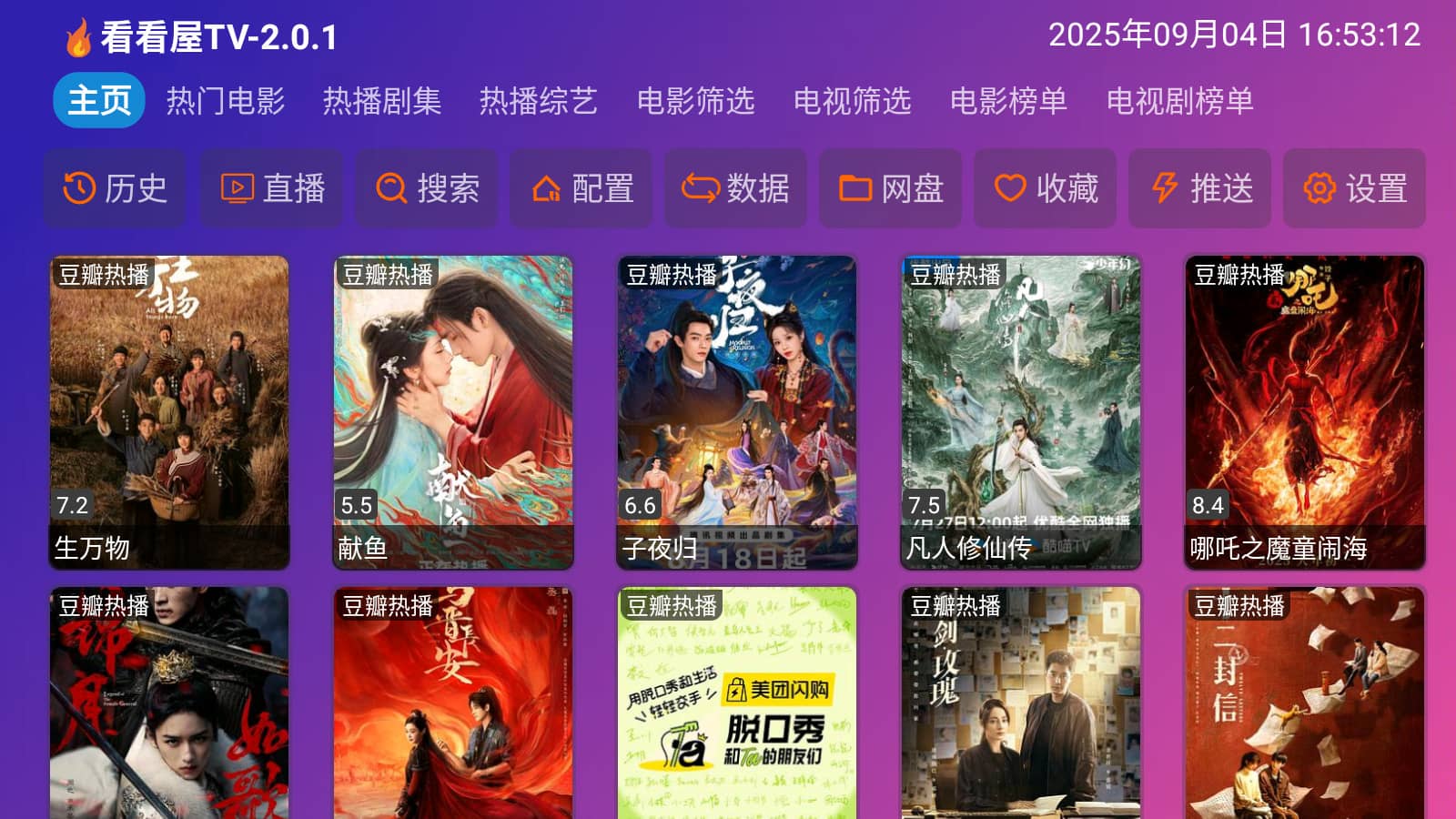This screenshot has height=819, width=1456.
Task: Tap the 数据 button
Action: pos(735,188)
